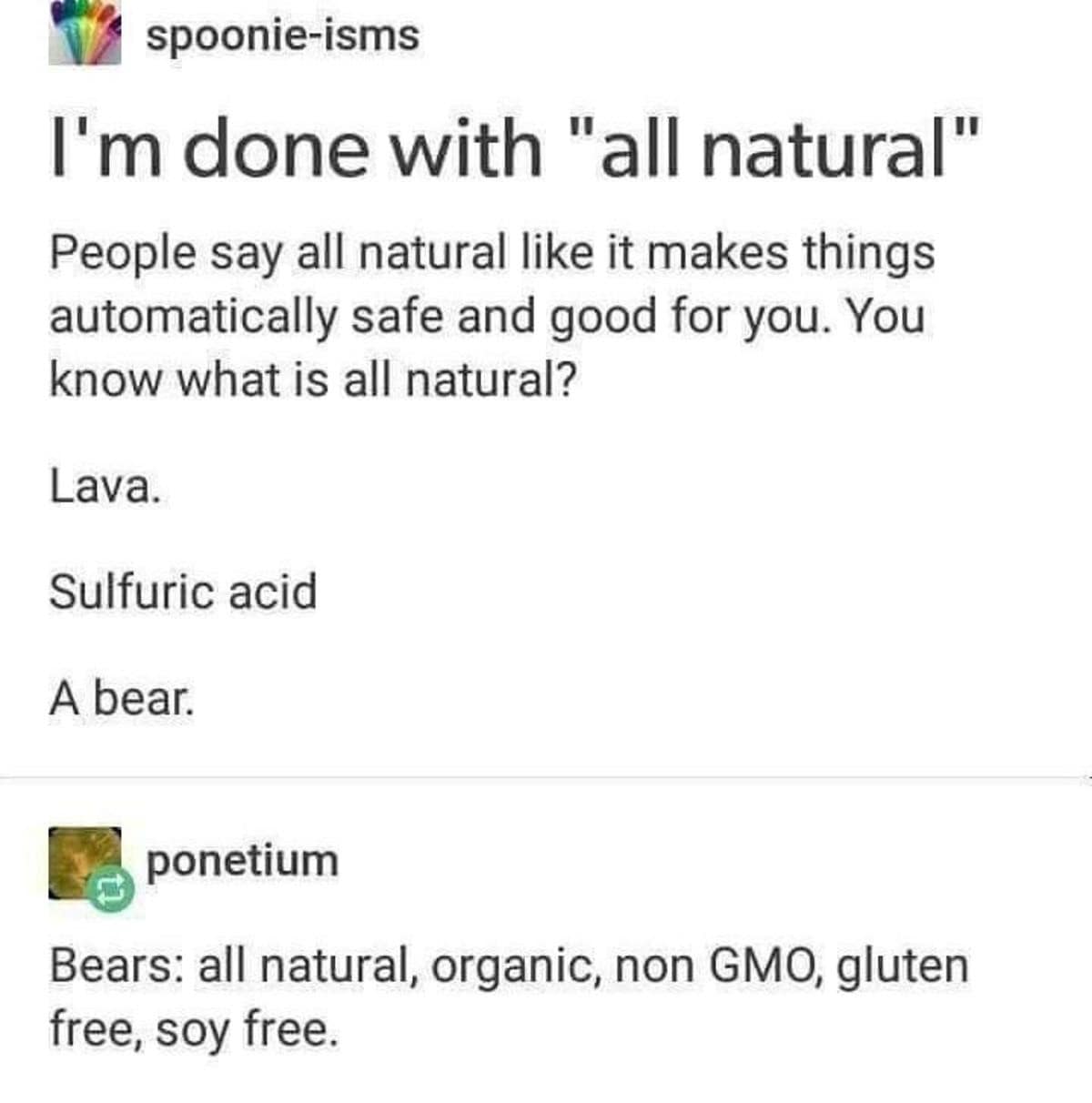Open ponetium's blog from the username
This screenshot has width=1092, height=1103.
click(x=242, y=859)
